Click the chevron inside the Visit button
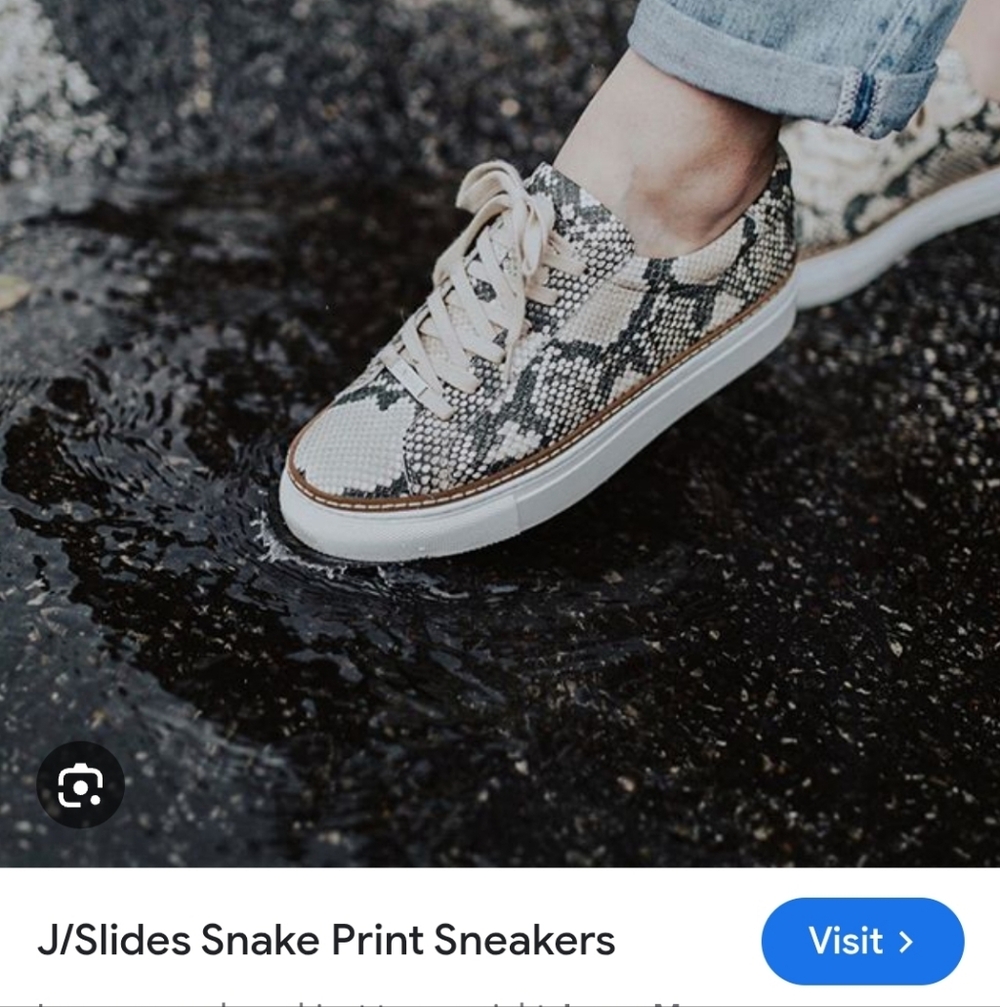 point(906,941)
